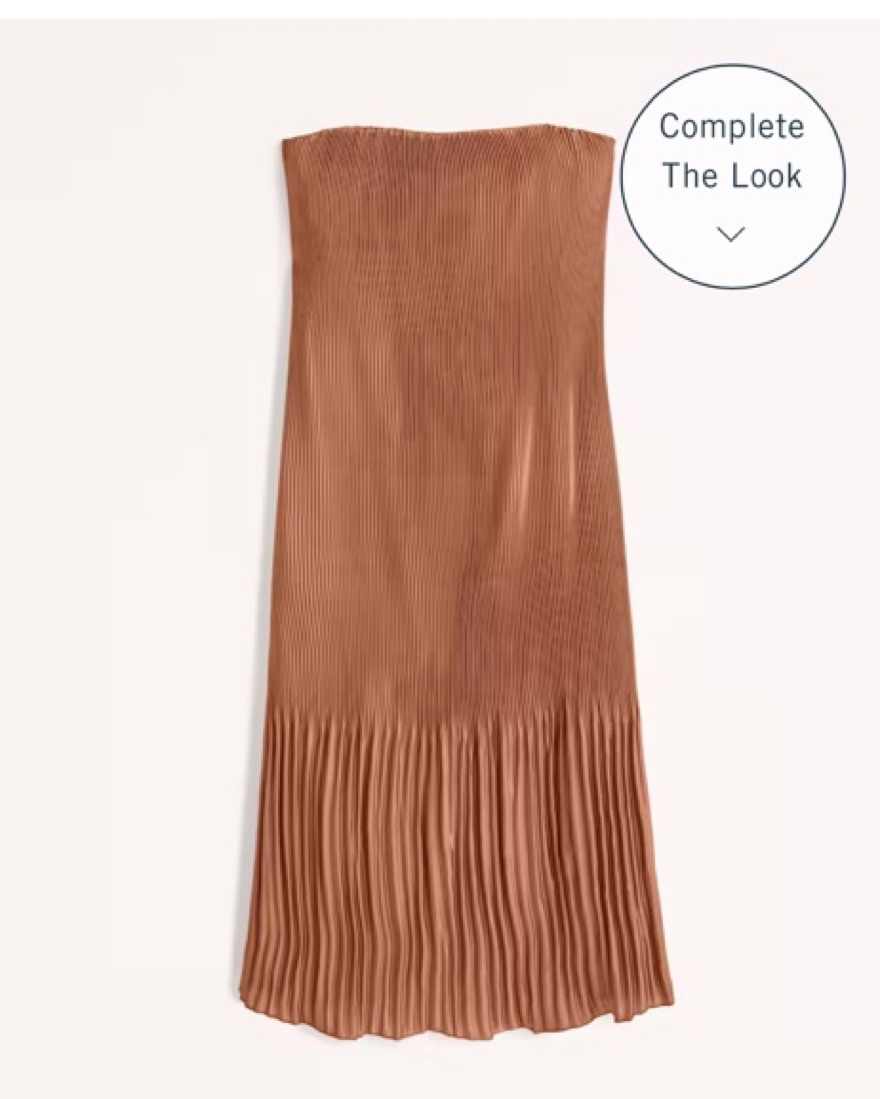The width and height of the screenshot is (880, 1099).
Task: Tap the Complete The Look button
Action: pyautogui.click(x=732, y=176)
